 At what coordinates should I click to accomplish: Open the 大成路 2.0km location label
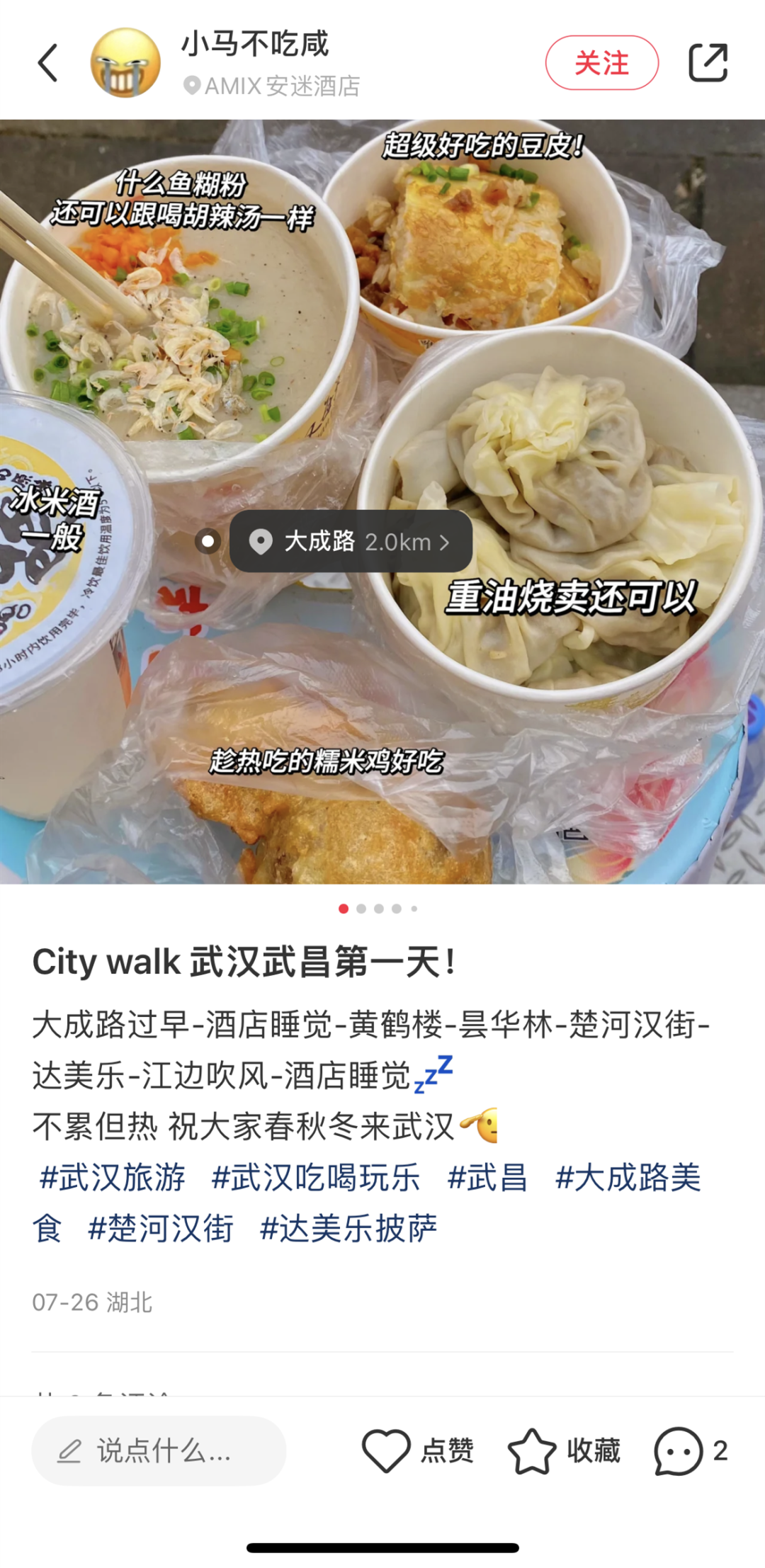351,542
